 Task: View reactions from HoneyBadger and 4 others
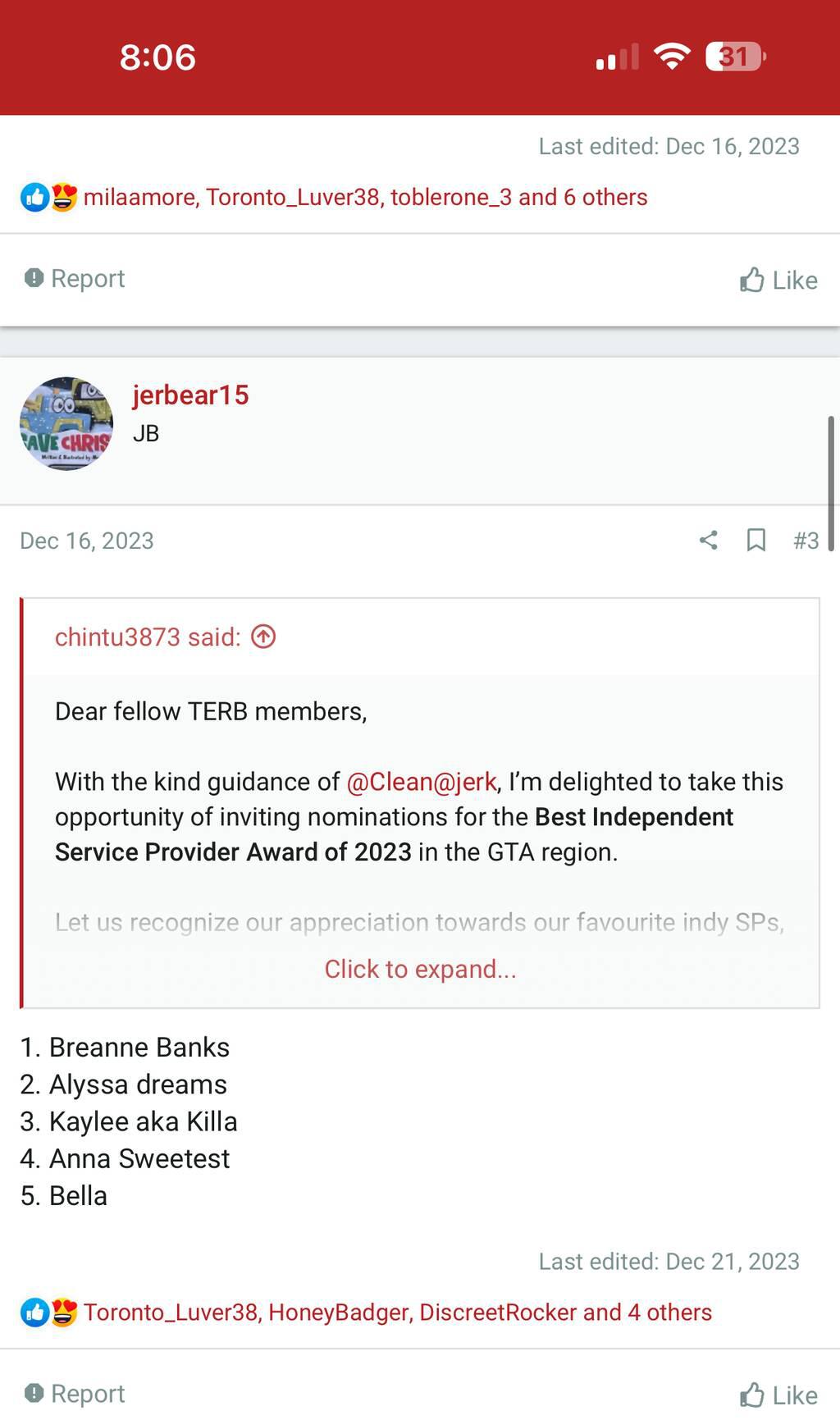(x=397, y=1312)
